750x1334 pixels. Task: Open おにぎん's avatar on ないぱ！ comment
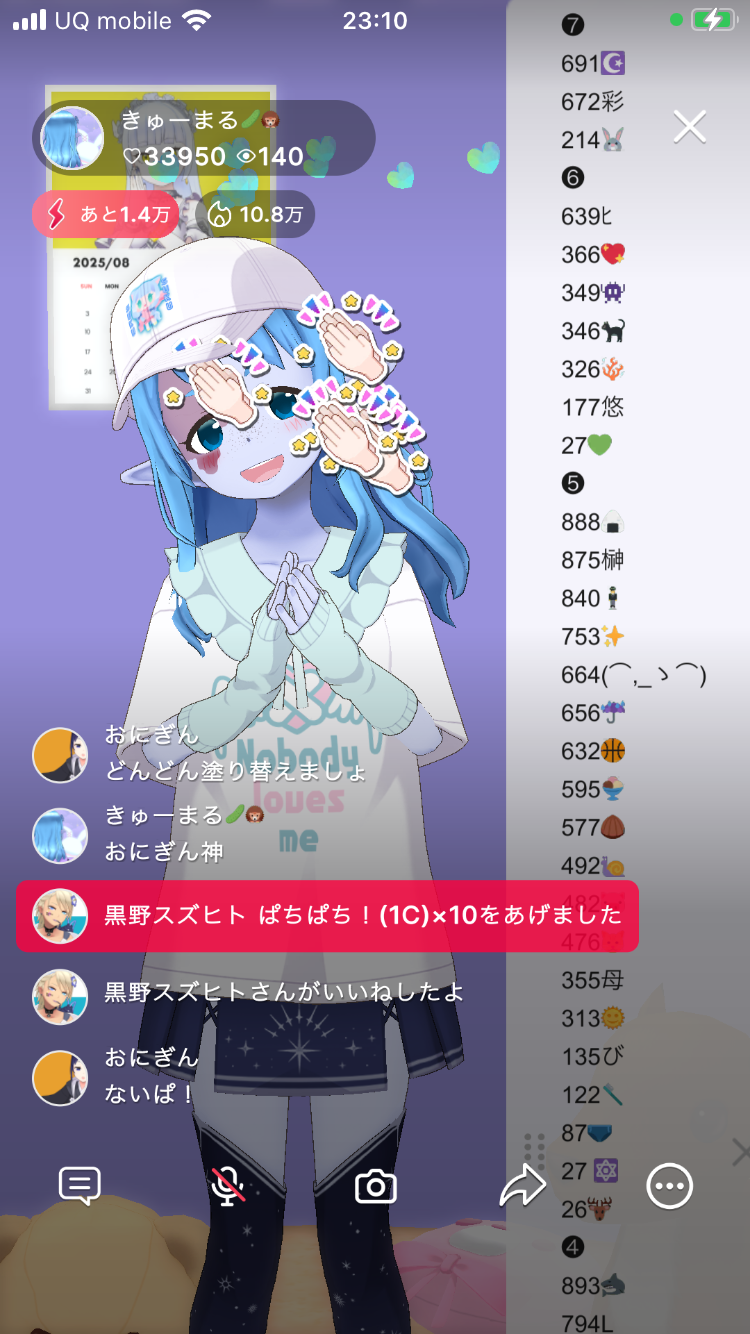point(60,1077)
